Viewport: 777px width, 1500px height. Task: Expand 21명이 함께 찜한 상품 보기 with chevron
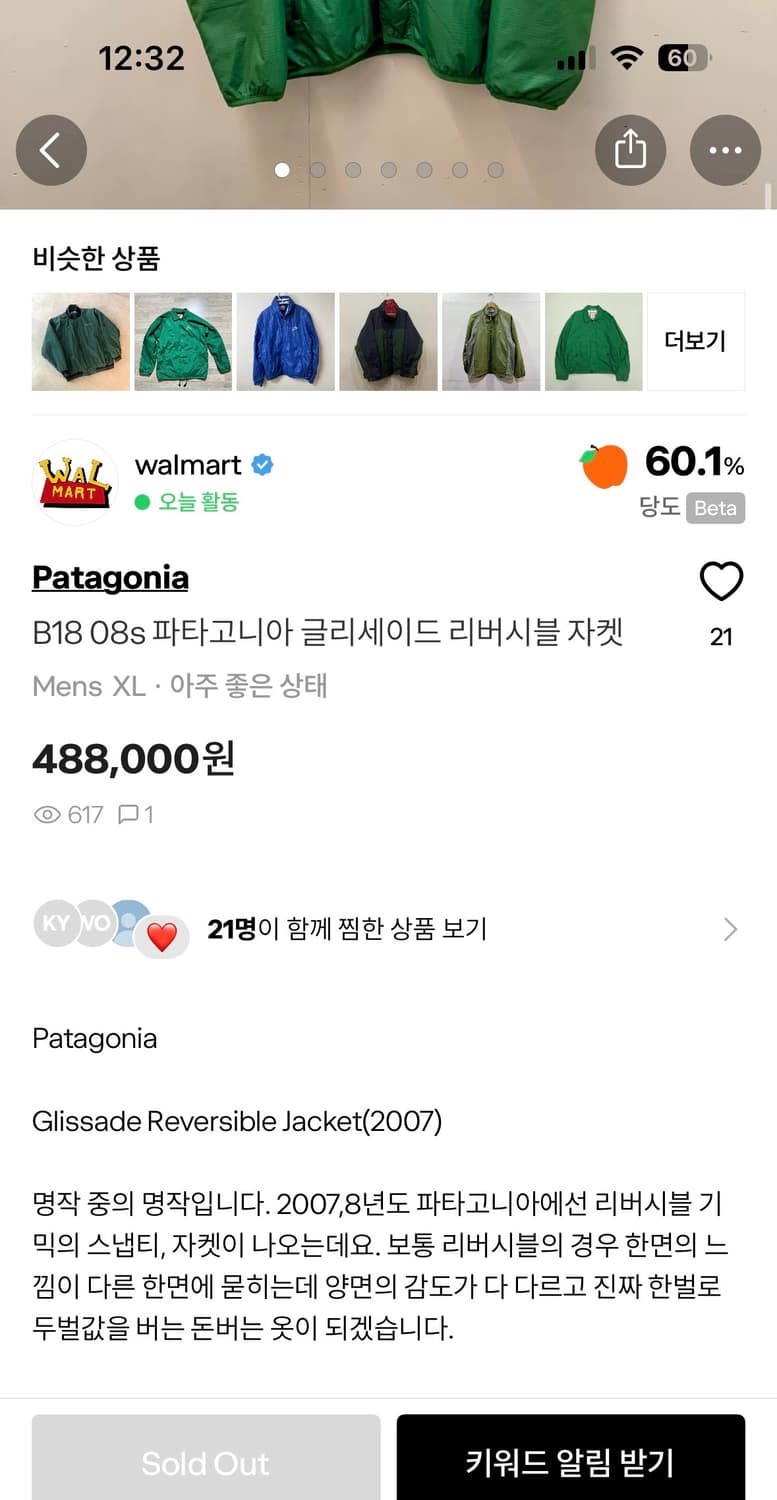[x=731, y=929]
